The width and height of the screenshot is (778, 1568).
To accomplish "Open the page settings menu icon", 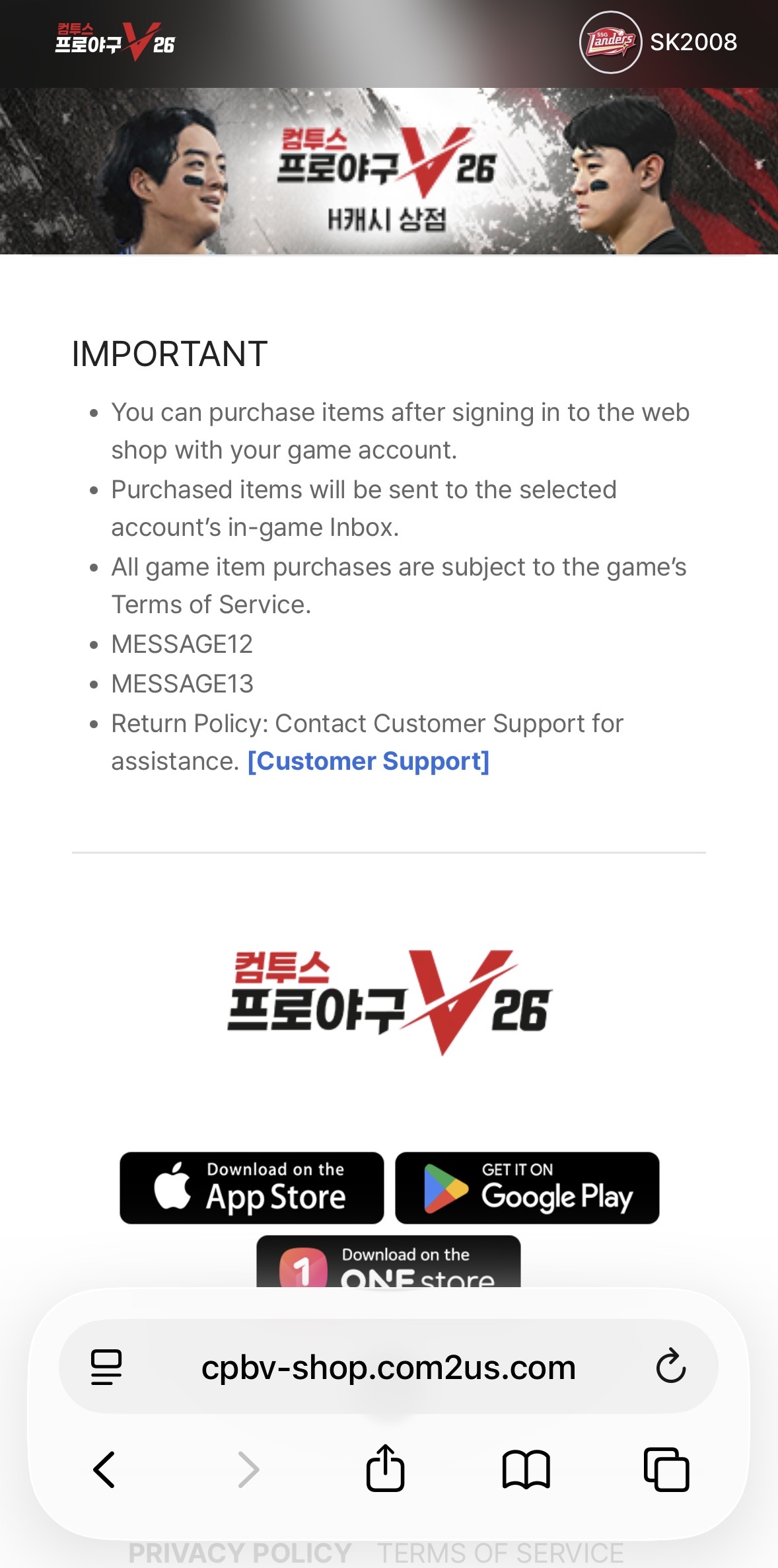I will (106, 1366).
